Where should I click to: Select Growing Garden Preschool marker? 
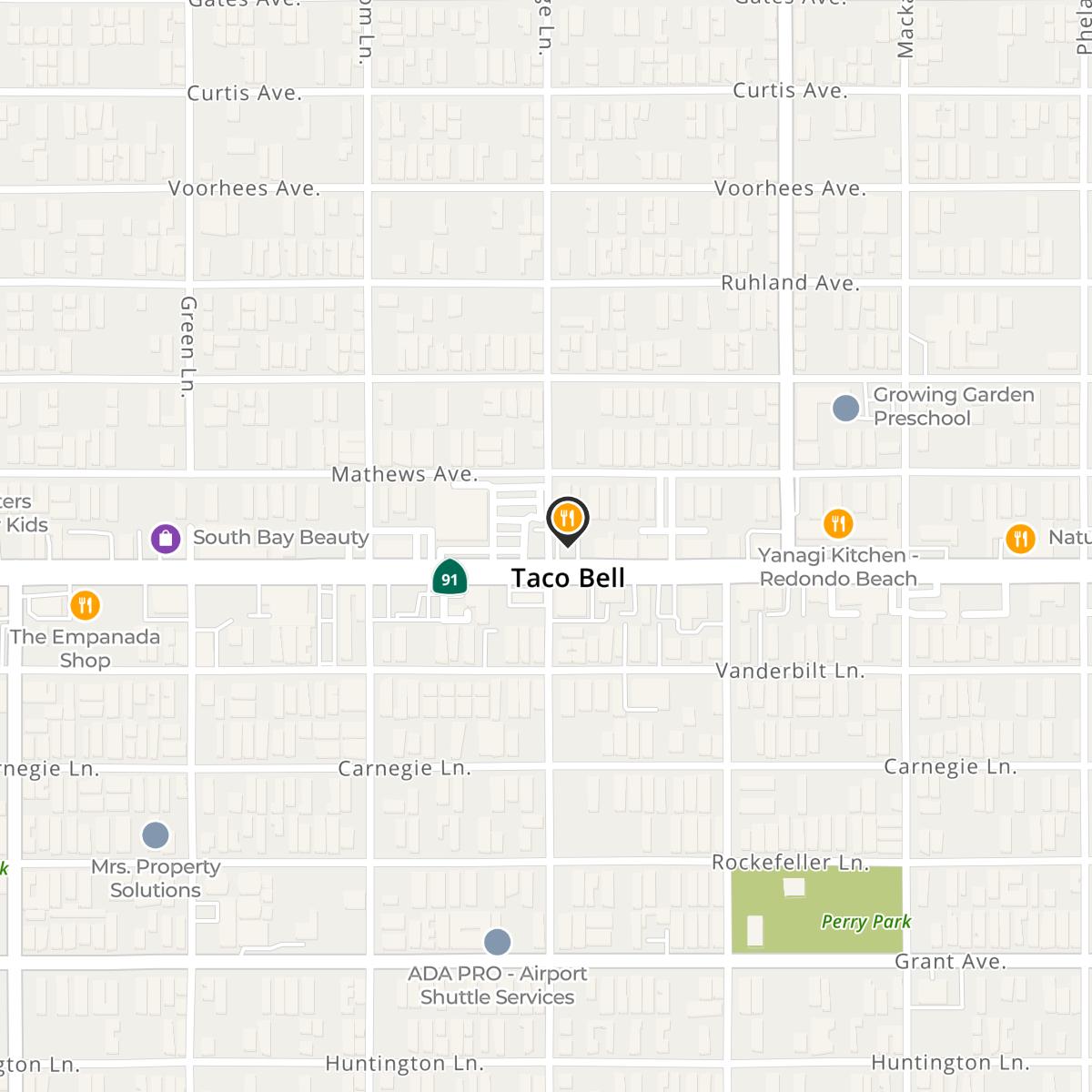[846, 408]
